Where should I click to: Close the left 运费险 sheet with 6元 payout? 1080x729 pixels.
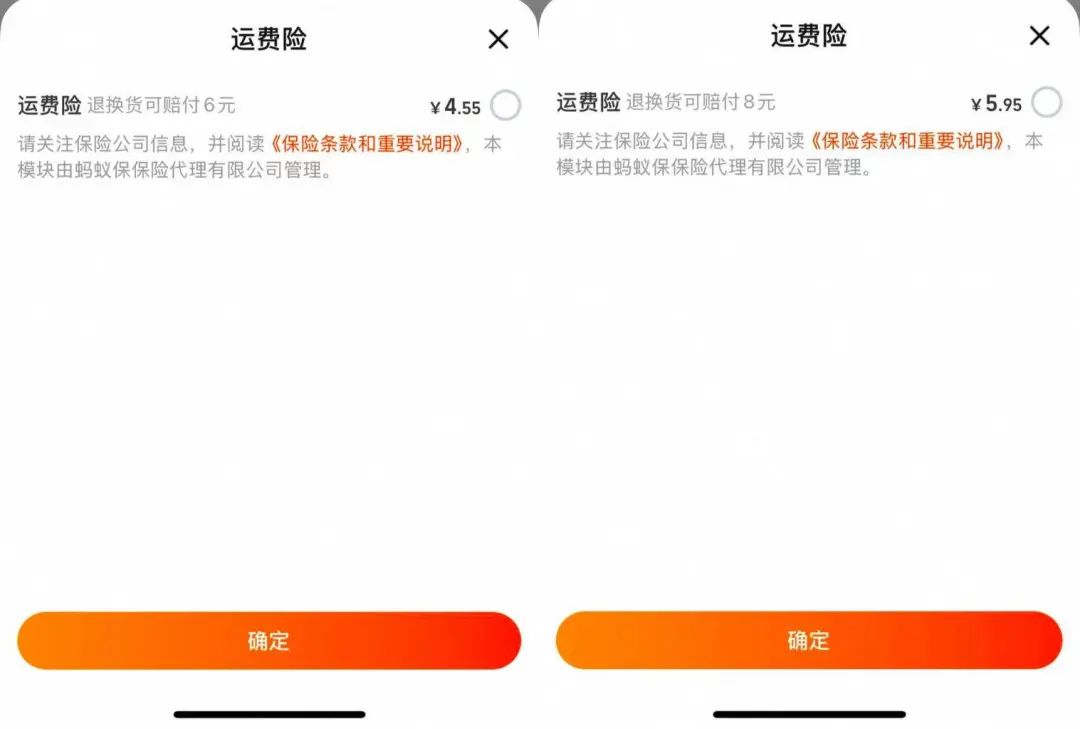(x=498, y=40)
